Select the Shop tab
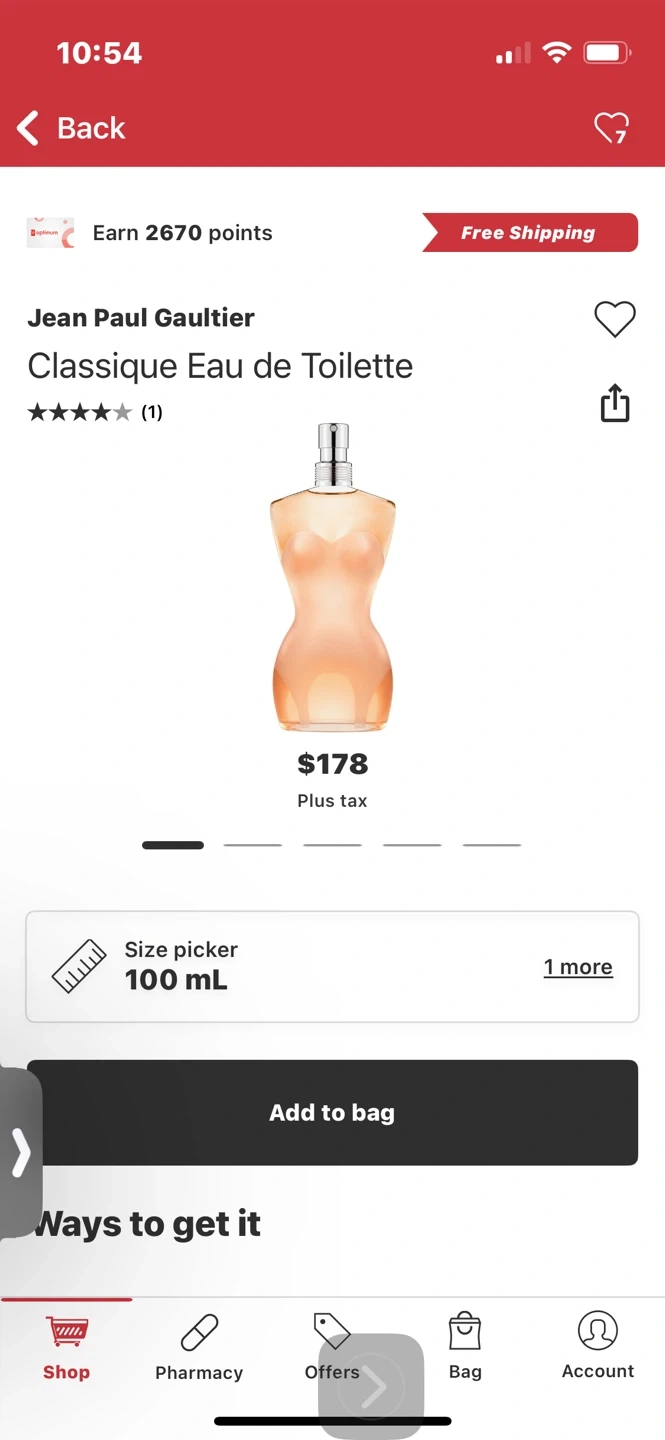Image resolution: width=665 pixels, height=1440 pixels. 66,1347
